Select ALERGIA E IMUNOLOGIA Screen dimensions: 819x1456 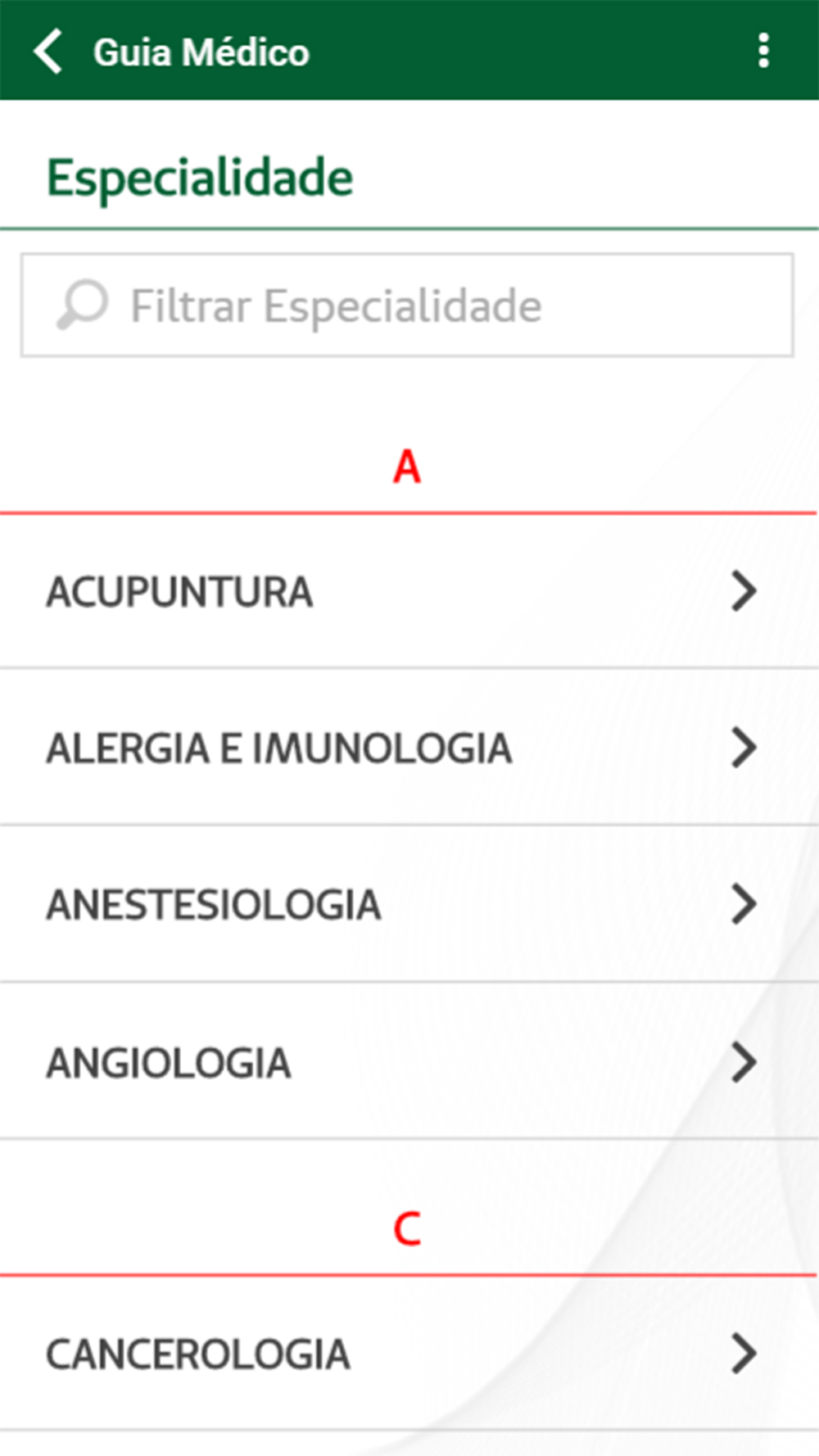coord(409,747)
